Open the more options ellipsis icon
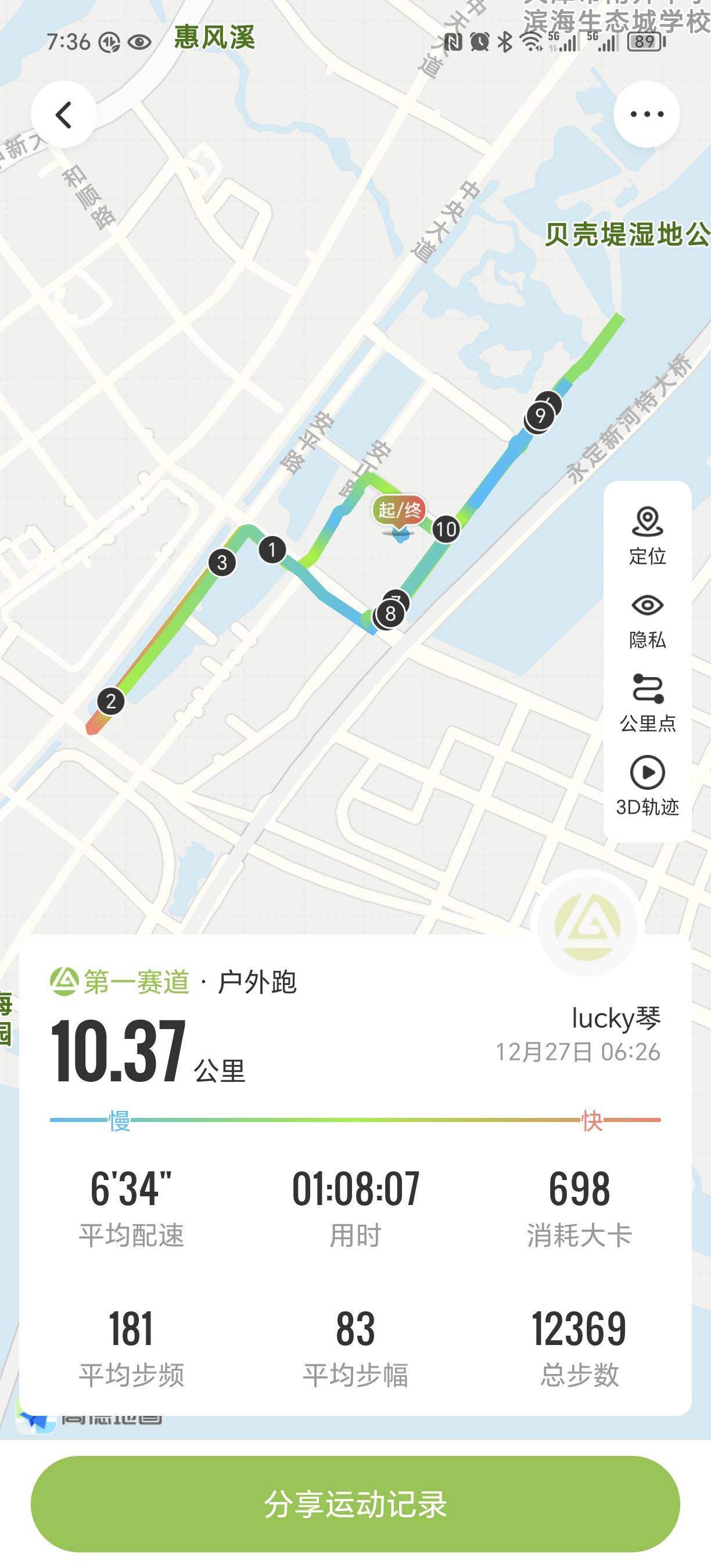The width and height of the screenshot is (711, 1568). click(x=647, y=113)
